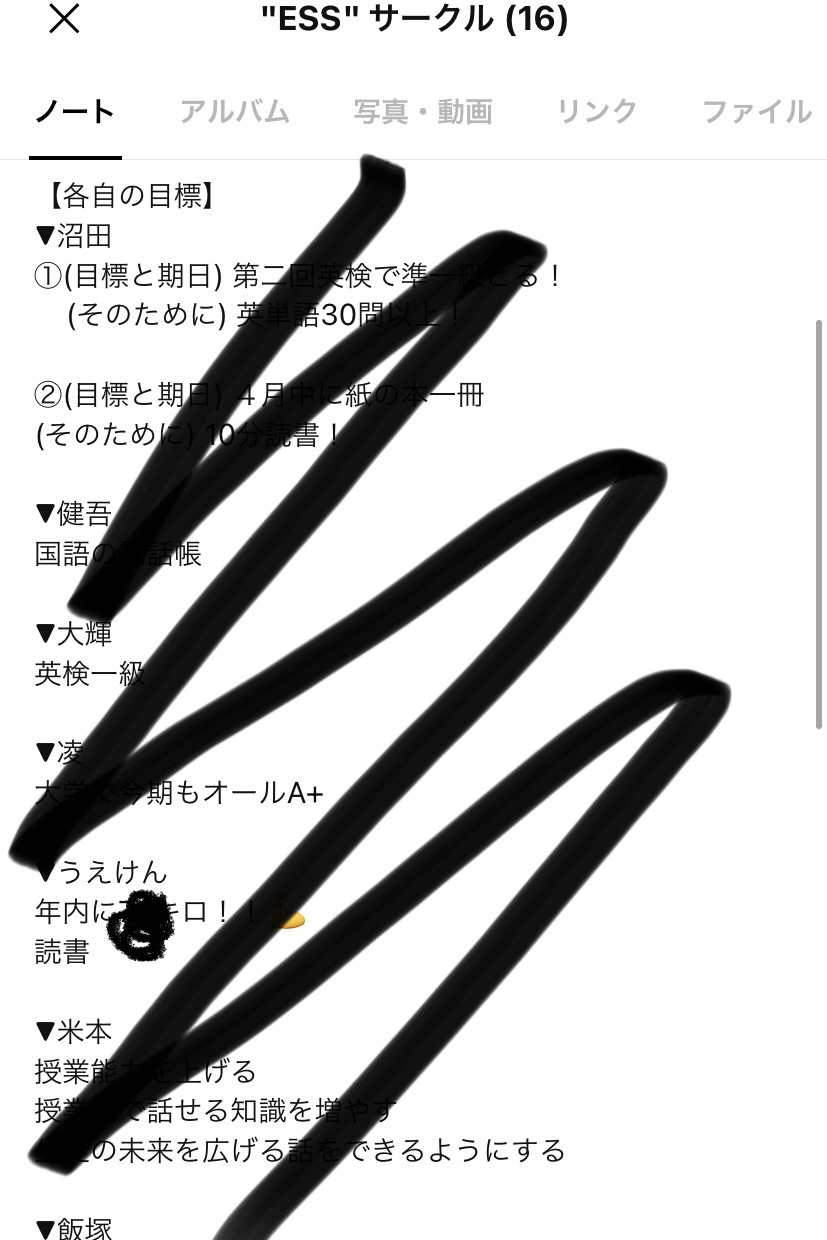Switch to the 写真・動画 tab
The height and width of the screenshot is (1240, 827).
[x=422, y=111]
